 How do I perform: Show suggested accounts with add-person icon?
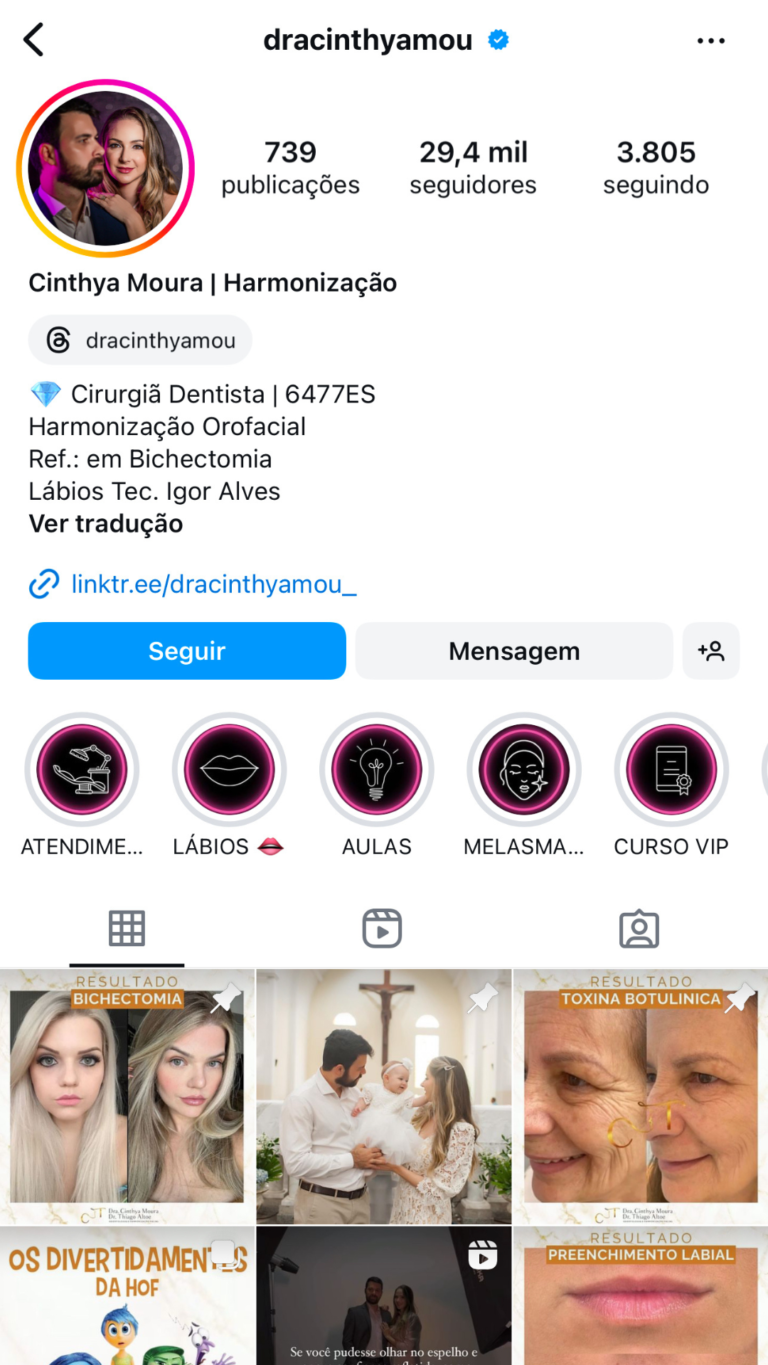pos(711,651)
